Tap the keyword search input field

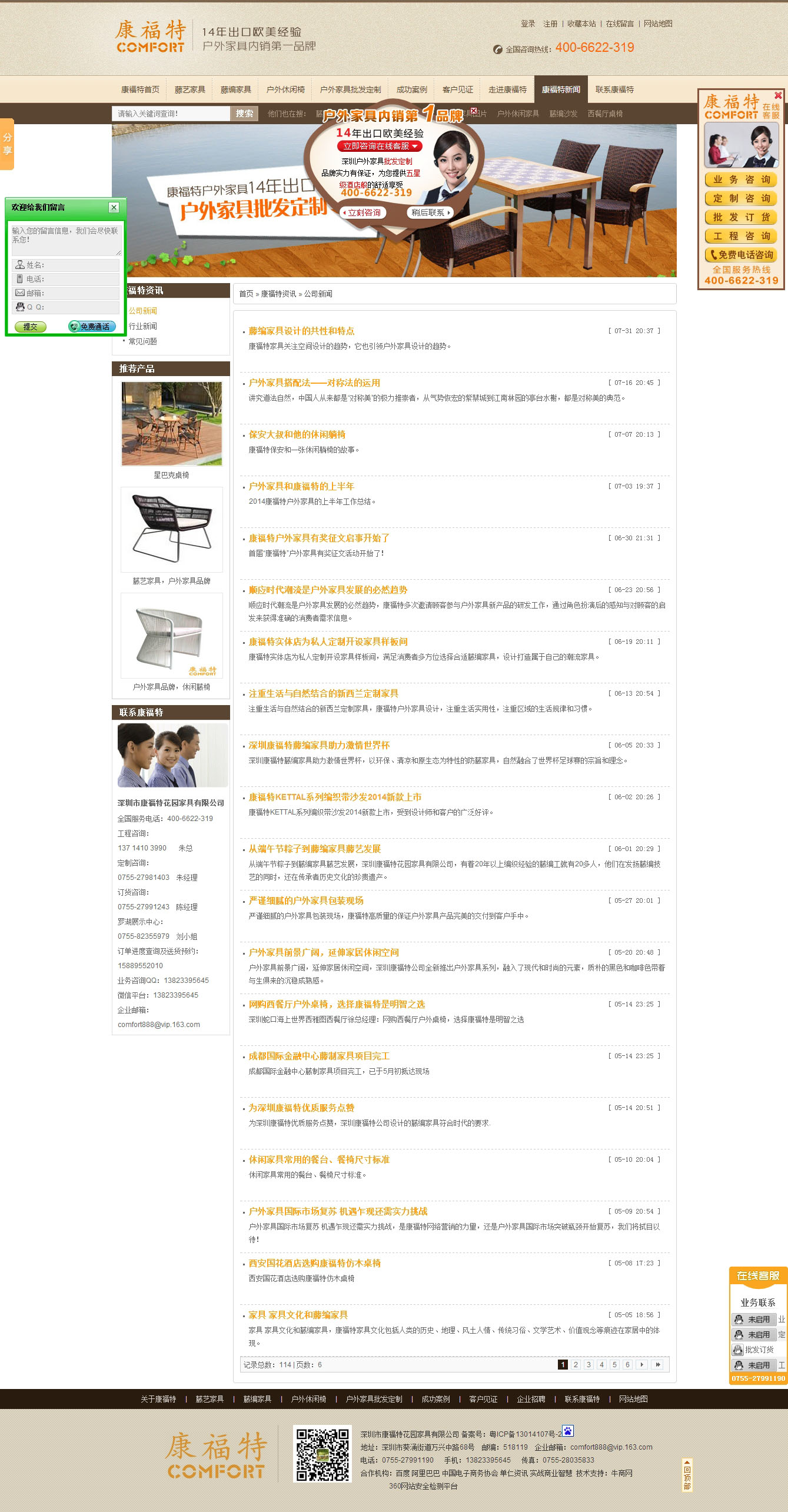tap(171, 114)
